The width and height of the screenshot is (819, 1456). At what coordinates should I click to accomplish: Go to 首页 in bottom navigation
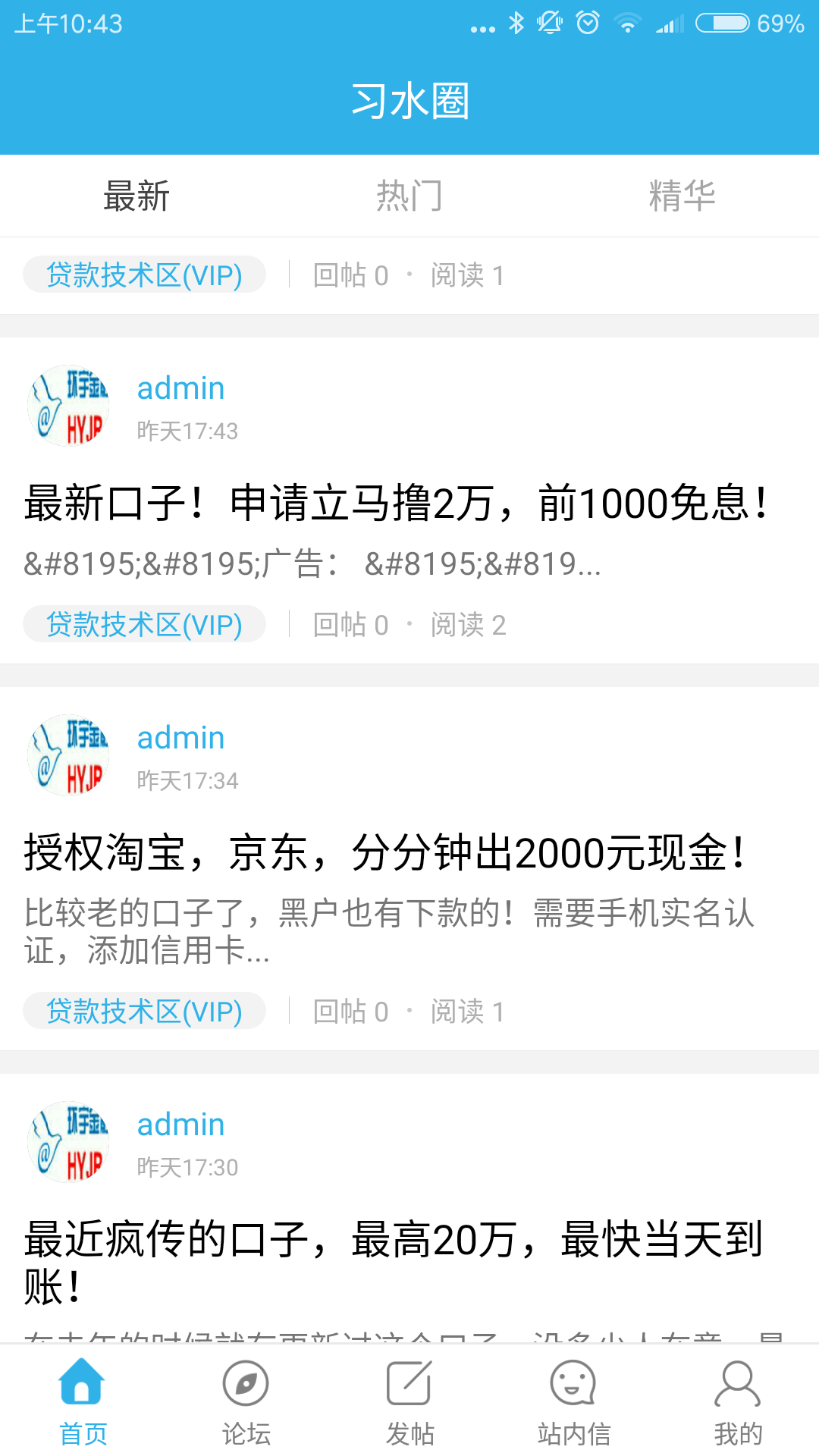[83, 1401]
